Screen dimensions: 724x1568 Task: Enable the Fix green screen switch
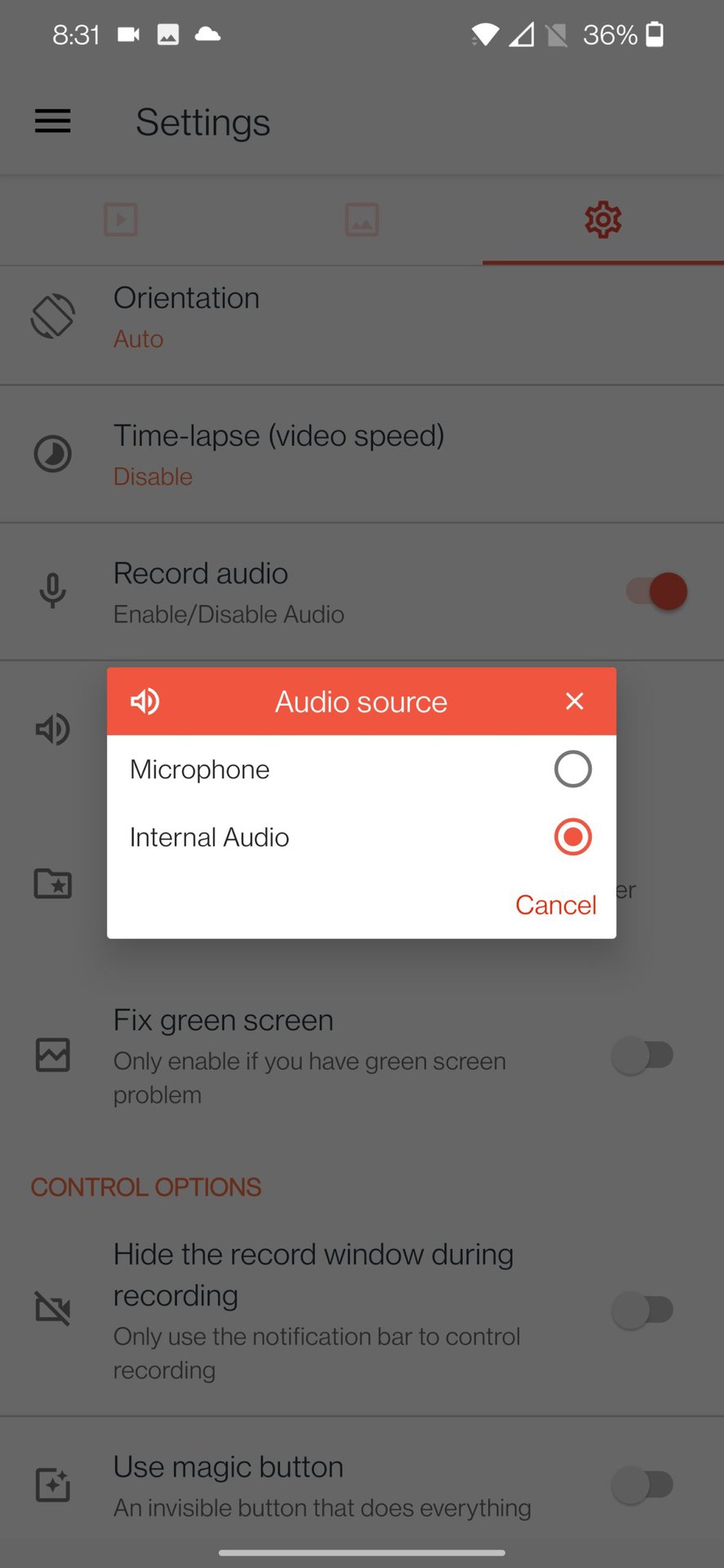click(643, 1055)
